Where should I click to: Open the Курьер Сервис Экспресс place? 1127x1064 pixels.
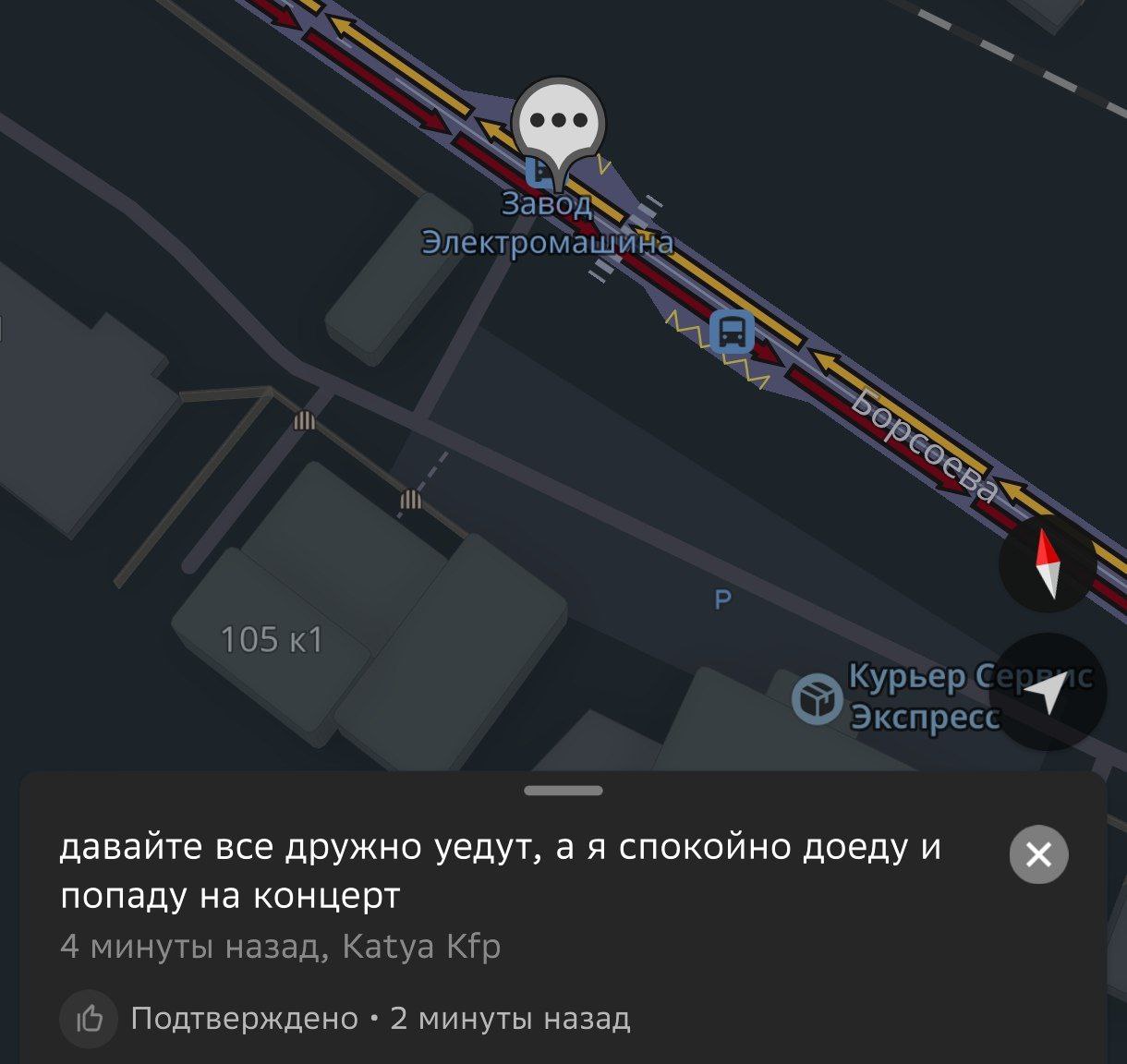[x=817, y=698]
